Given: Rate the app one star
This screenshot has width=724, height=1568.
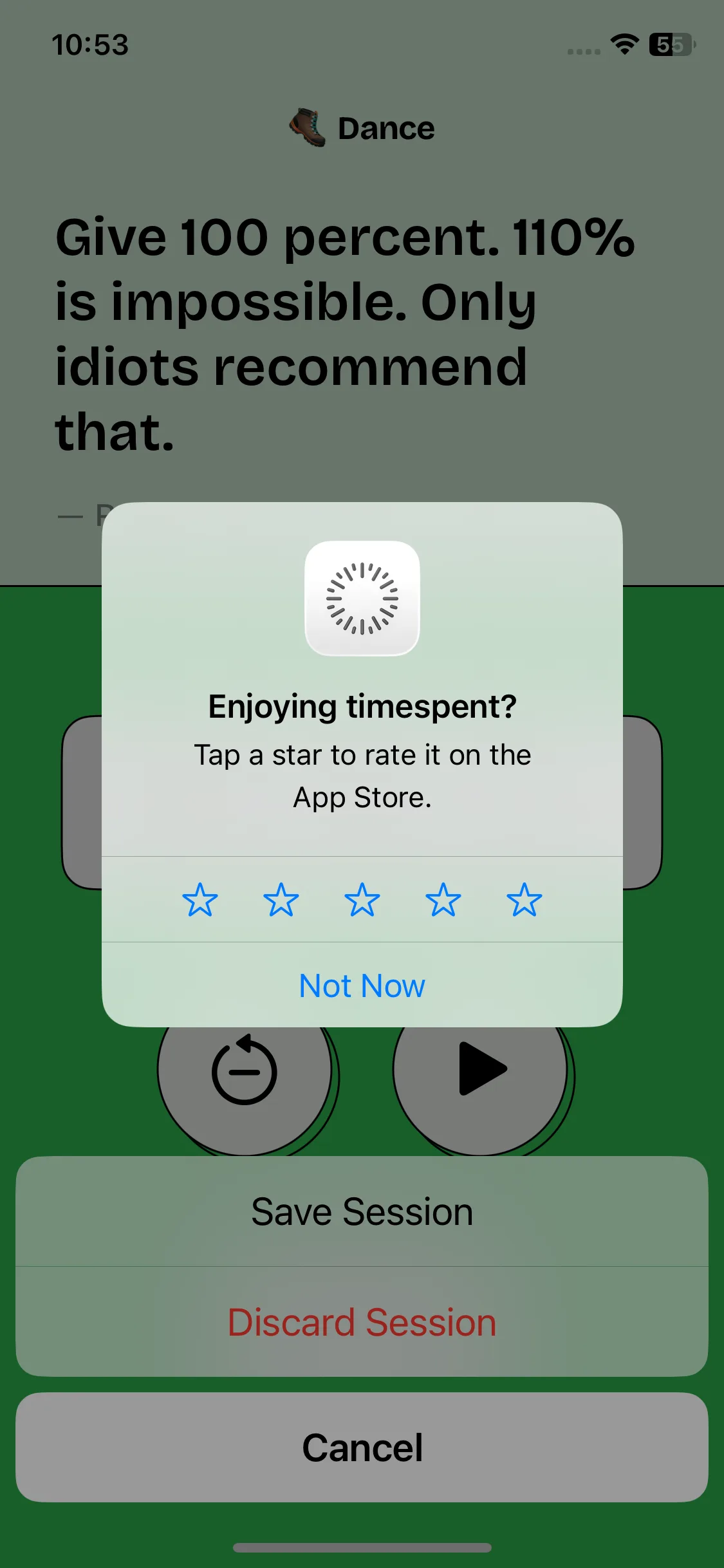Looking at the screenshot, I should 200,899.
